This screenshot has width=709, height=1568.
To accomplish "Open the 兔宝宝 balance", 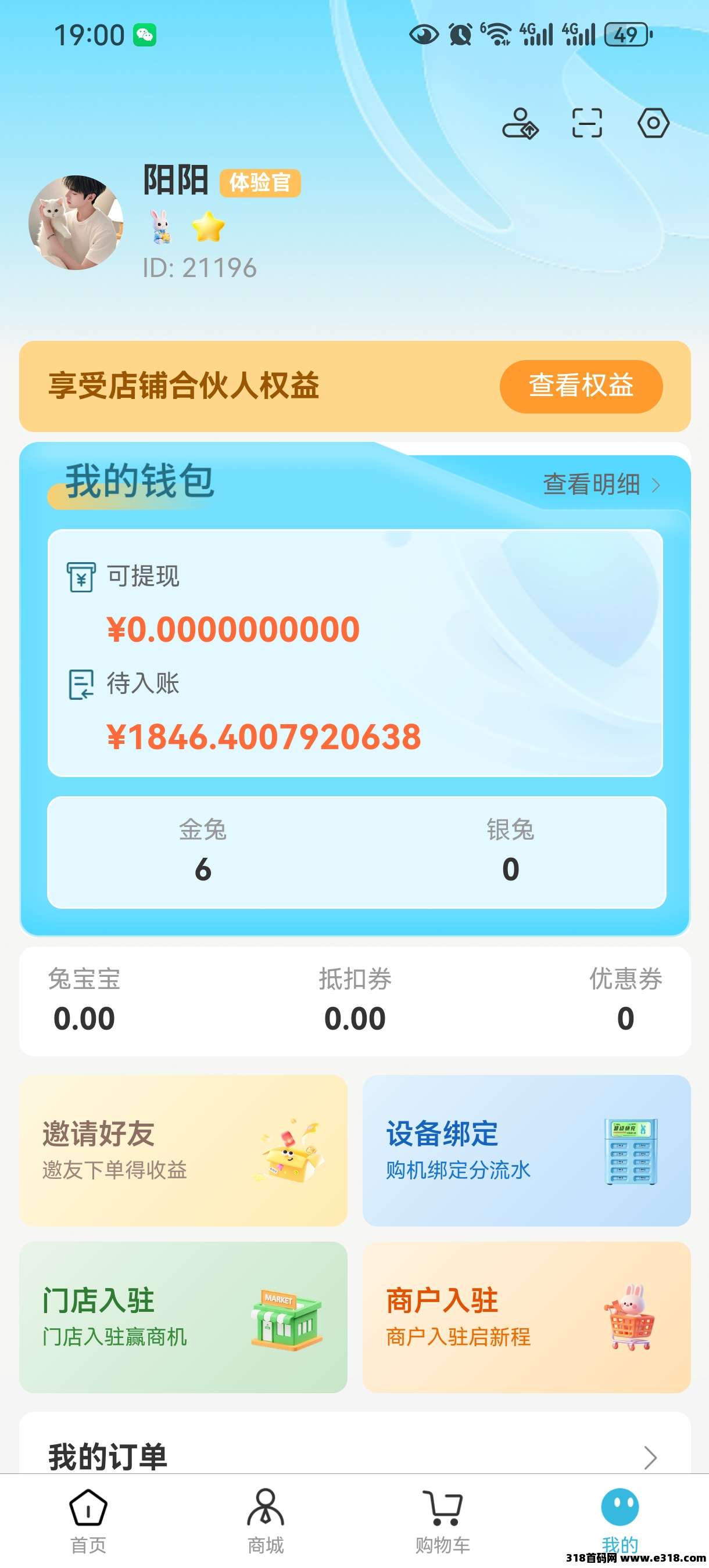I will 84,999.
